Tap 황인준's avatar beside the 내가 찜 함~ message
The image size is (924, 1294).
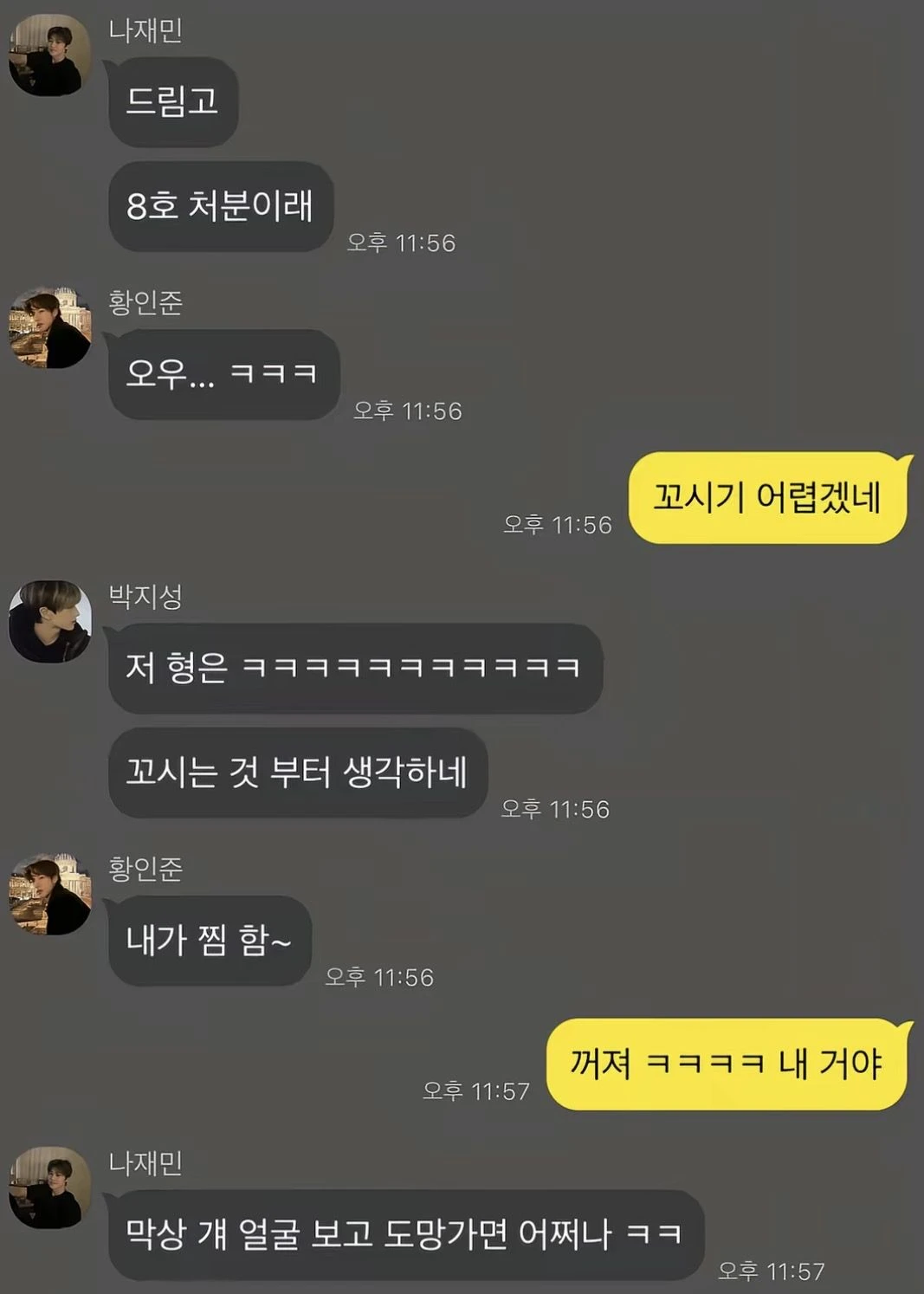point(49,894)
